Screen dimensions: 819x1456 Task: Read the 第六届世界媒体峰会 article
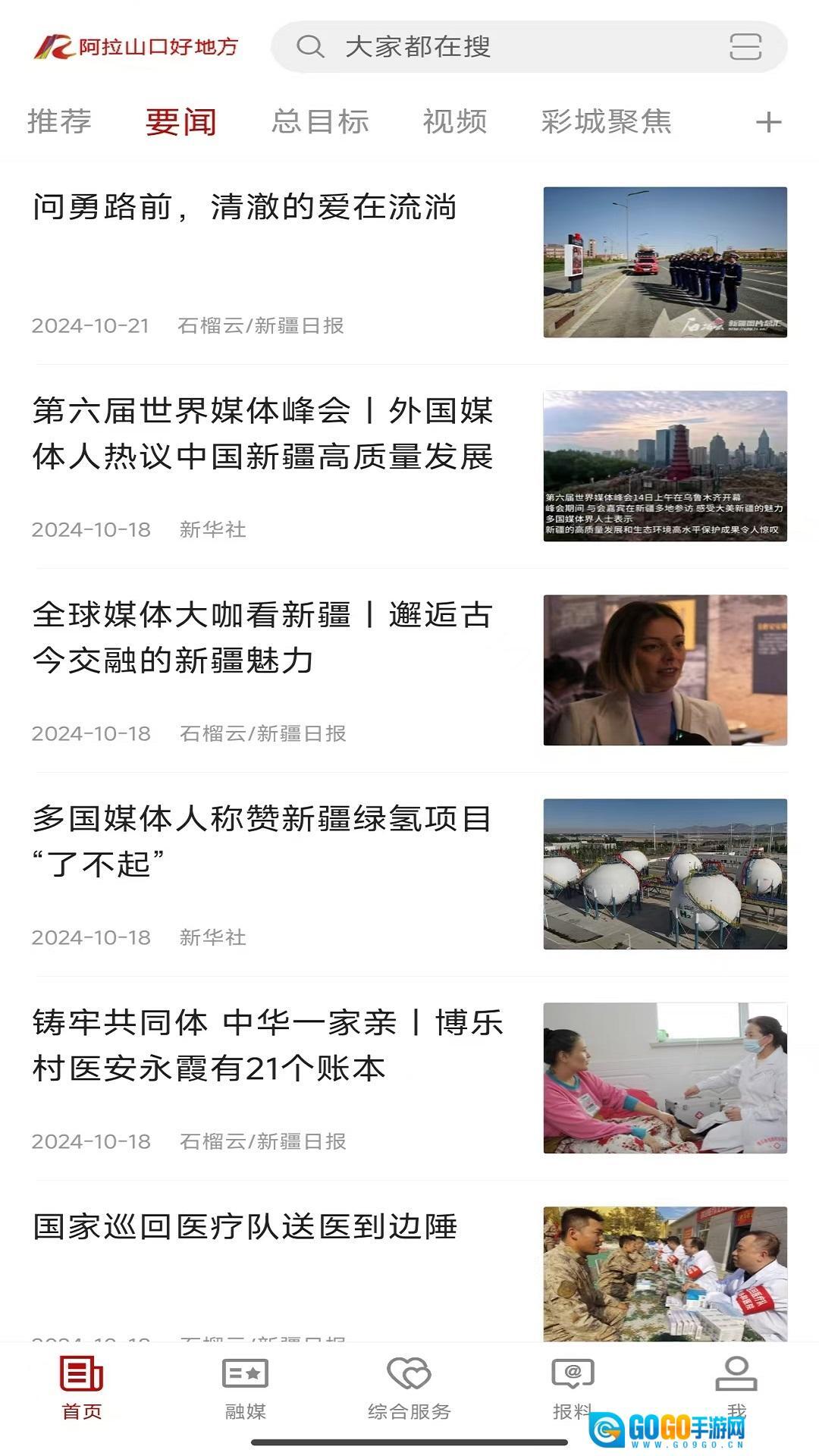tap(262, 434)
